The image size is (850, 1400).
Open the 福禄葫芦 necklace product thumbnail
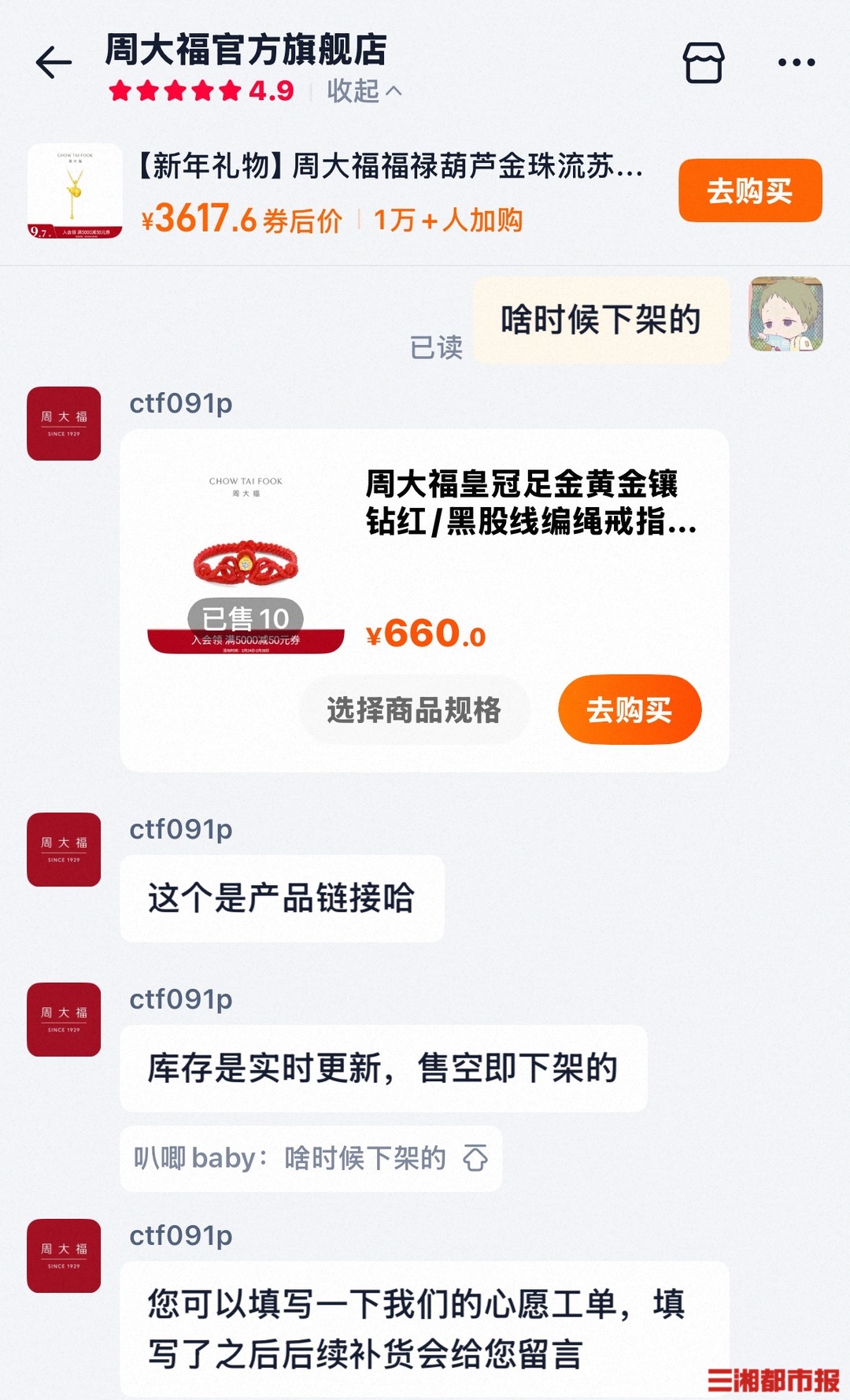click(x=75, y=191)
